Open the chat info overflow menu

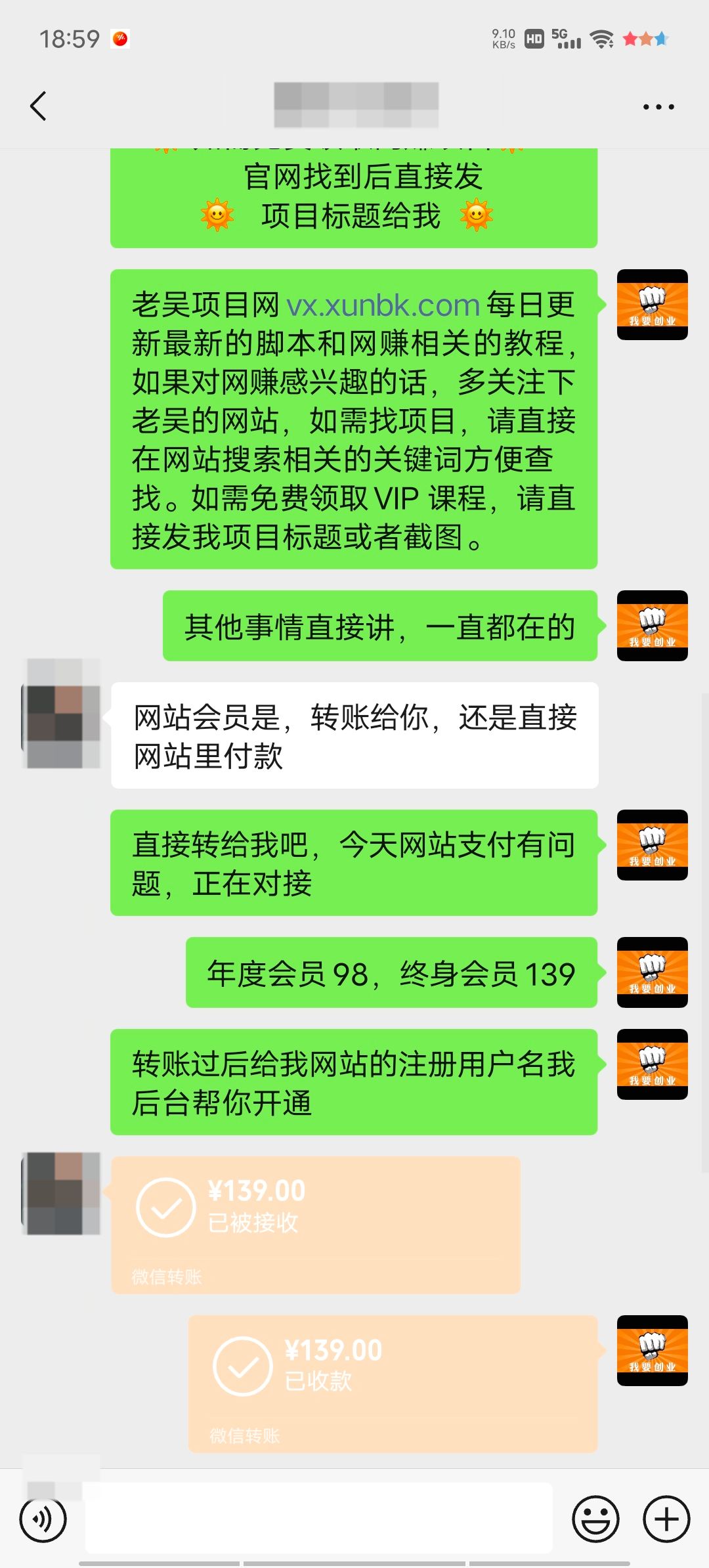658,106
